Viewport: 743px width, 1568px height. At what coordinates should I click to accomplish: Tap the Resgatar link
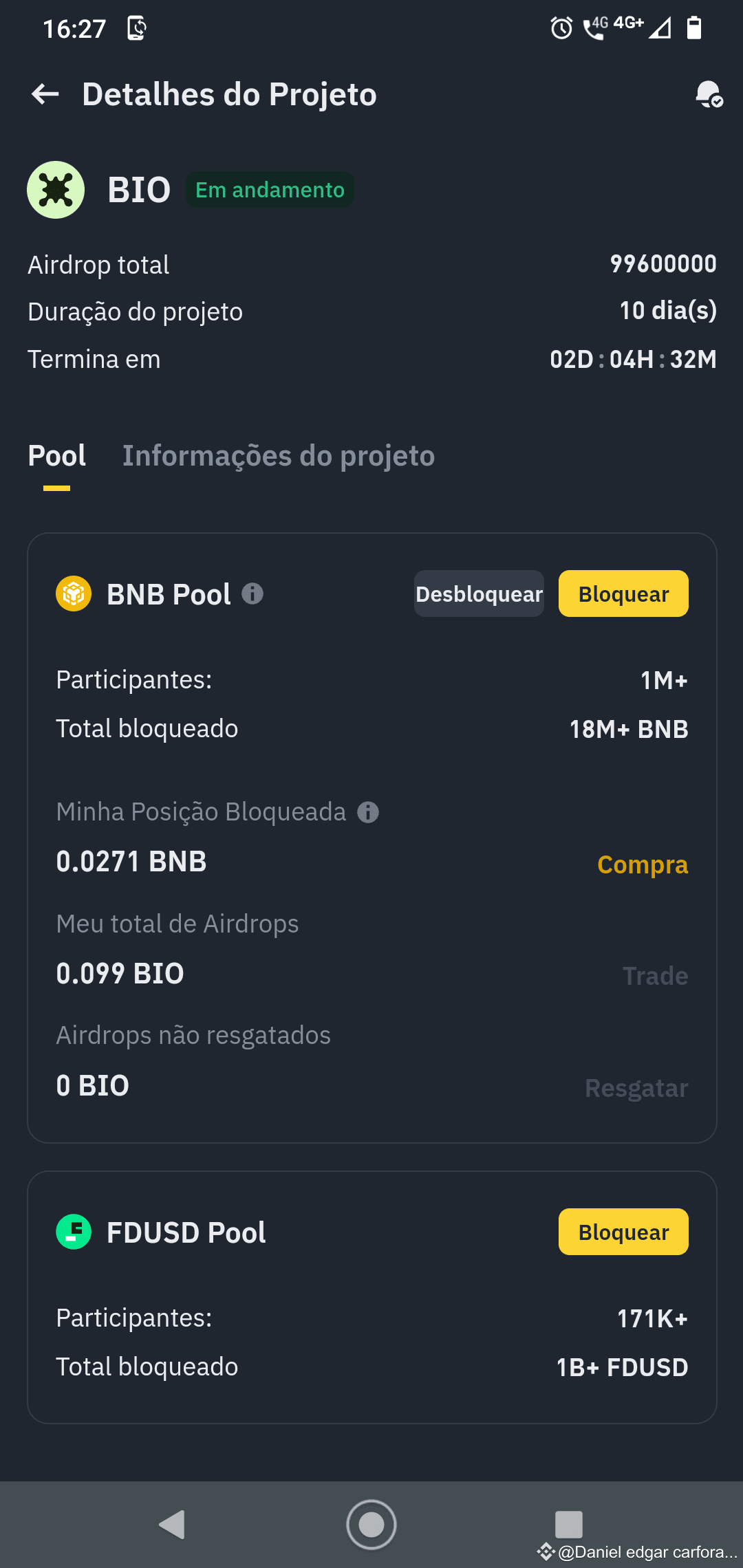point(636,1087)
